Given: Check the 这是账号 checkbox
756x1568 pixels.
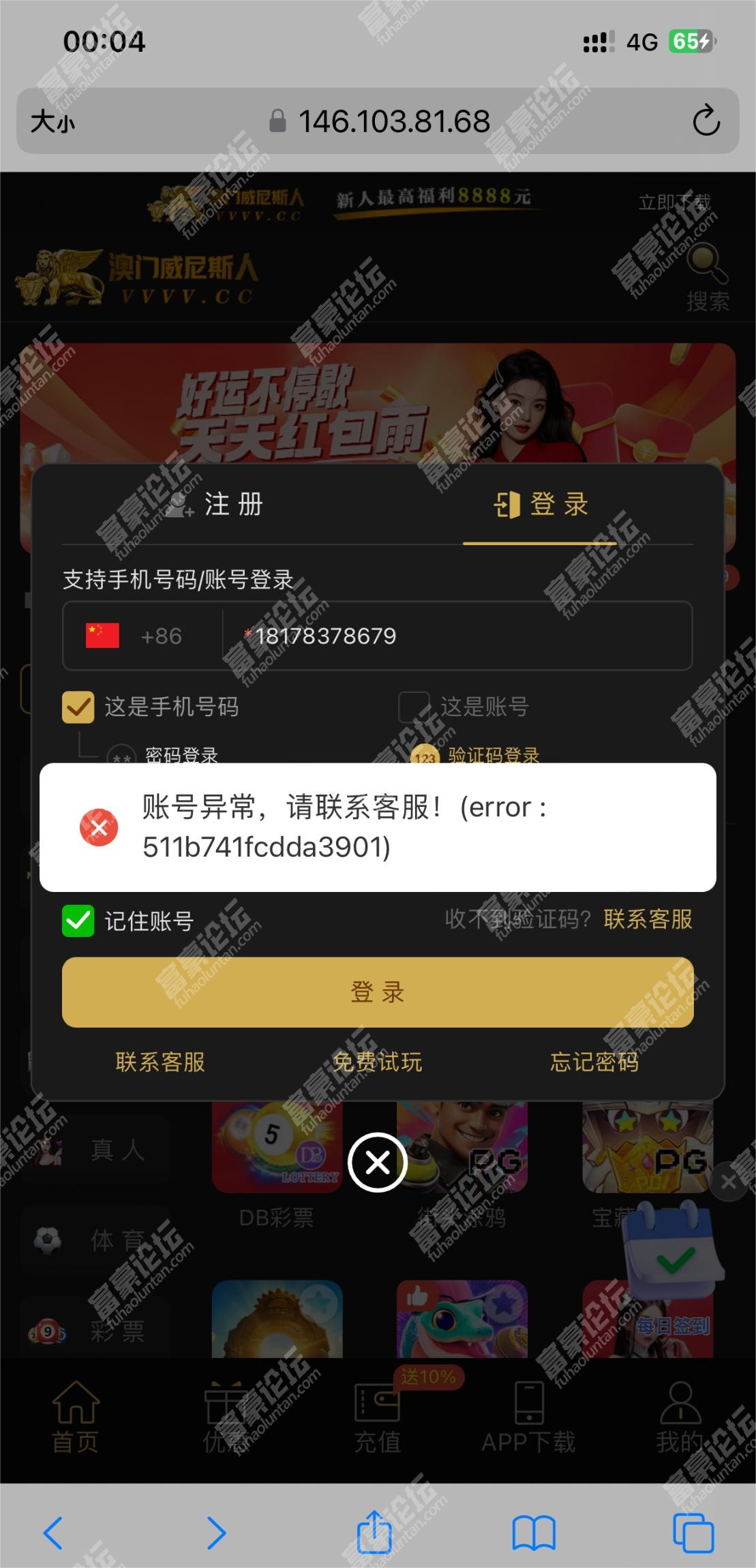Looking at the screenshot, I should (414, 707).
